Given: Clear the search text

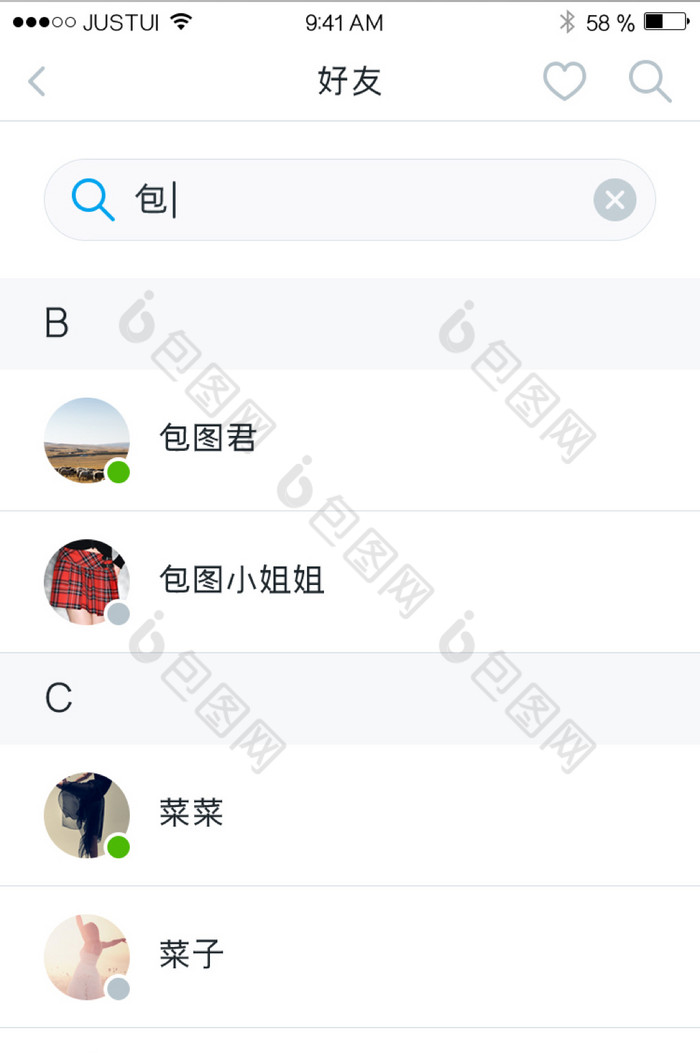Looking at the screenshot, I should (614, 201).
